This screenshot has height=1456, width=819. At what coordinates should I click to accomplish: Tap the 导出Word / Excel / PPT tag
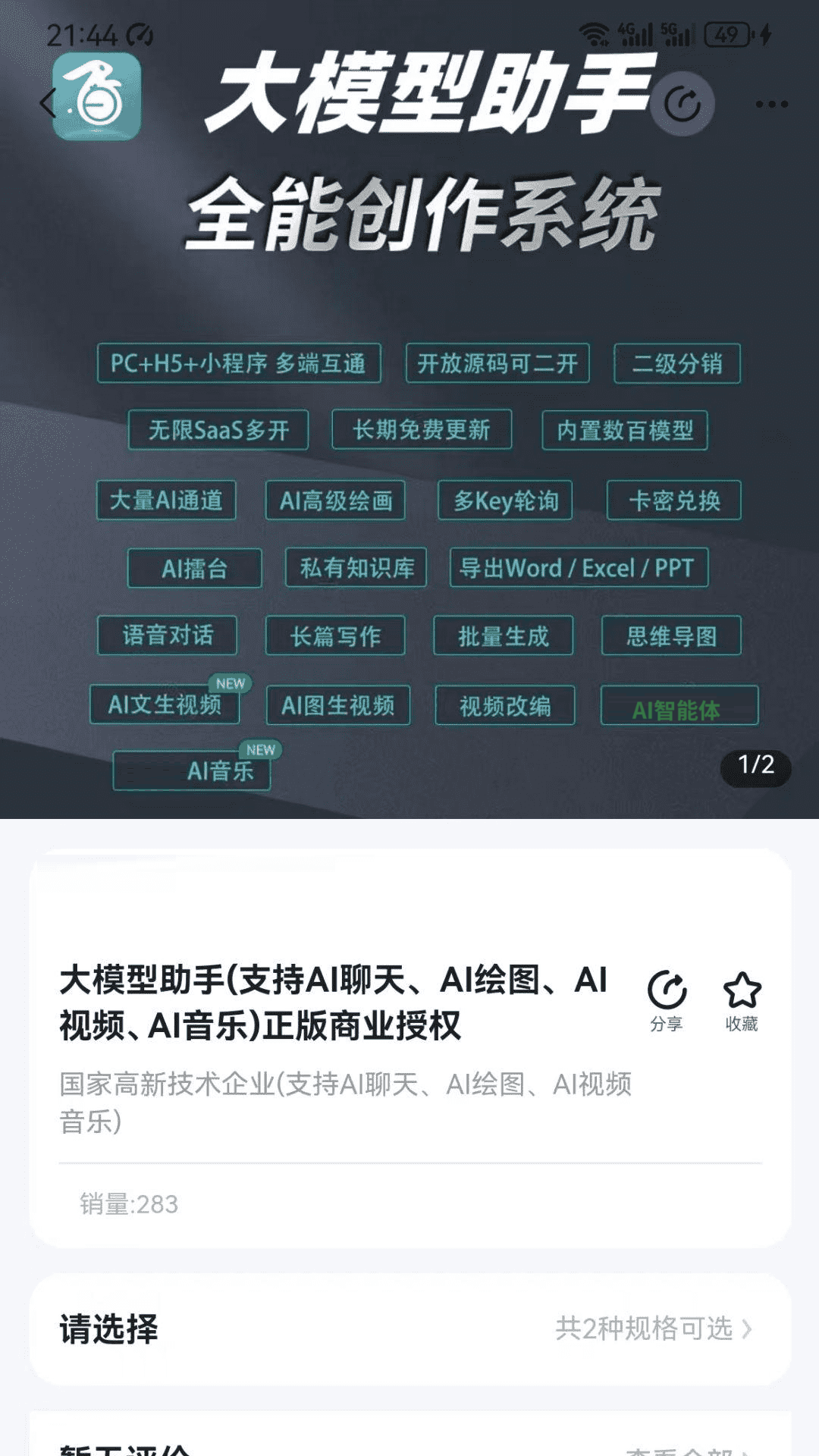[x=580, y=568]
